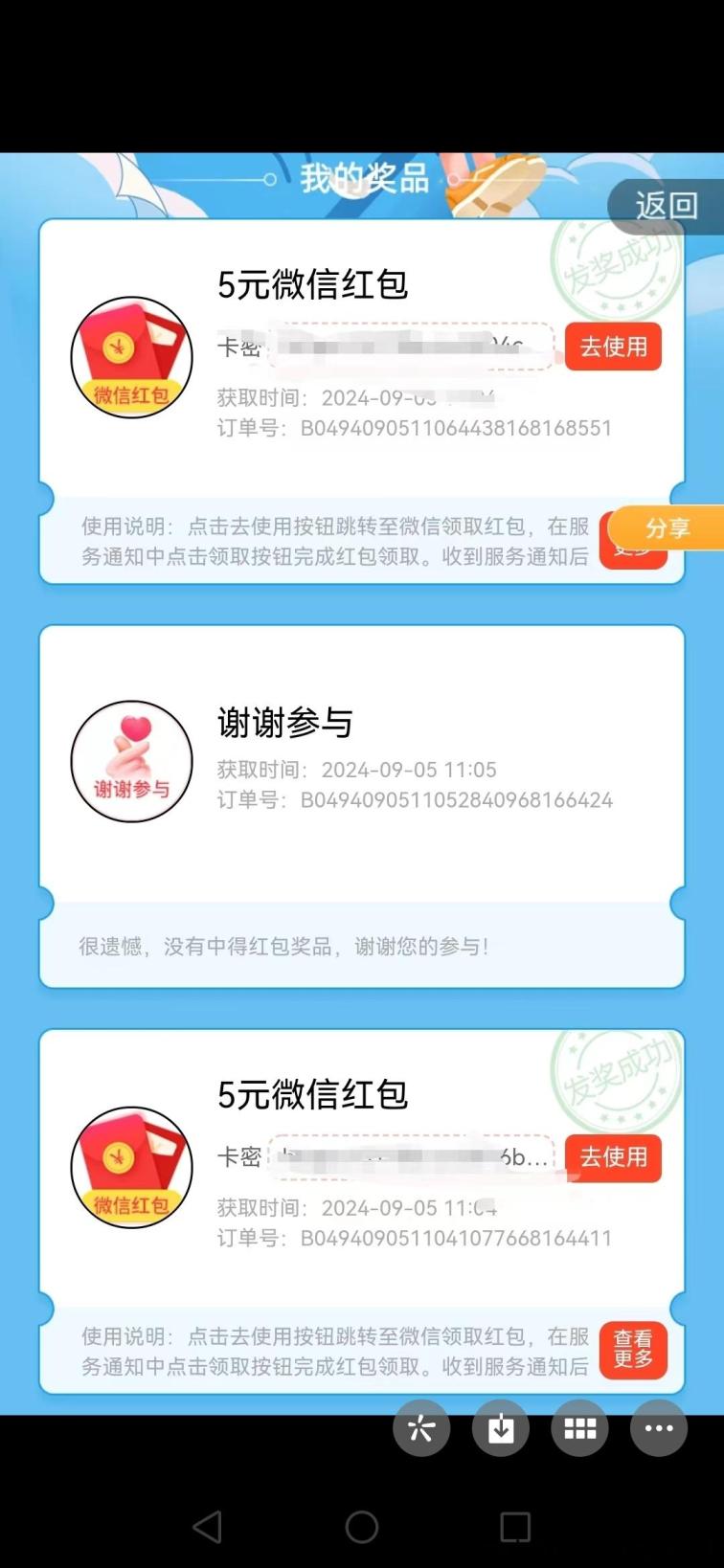This screenshot has height=1568, width=724.
Task: Open the three-dot more options icon
Action: 659,1428
